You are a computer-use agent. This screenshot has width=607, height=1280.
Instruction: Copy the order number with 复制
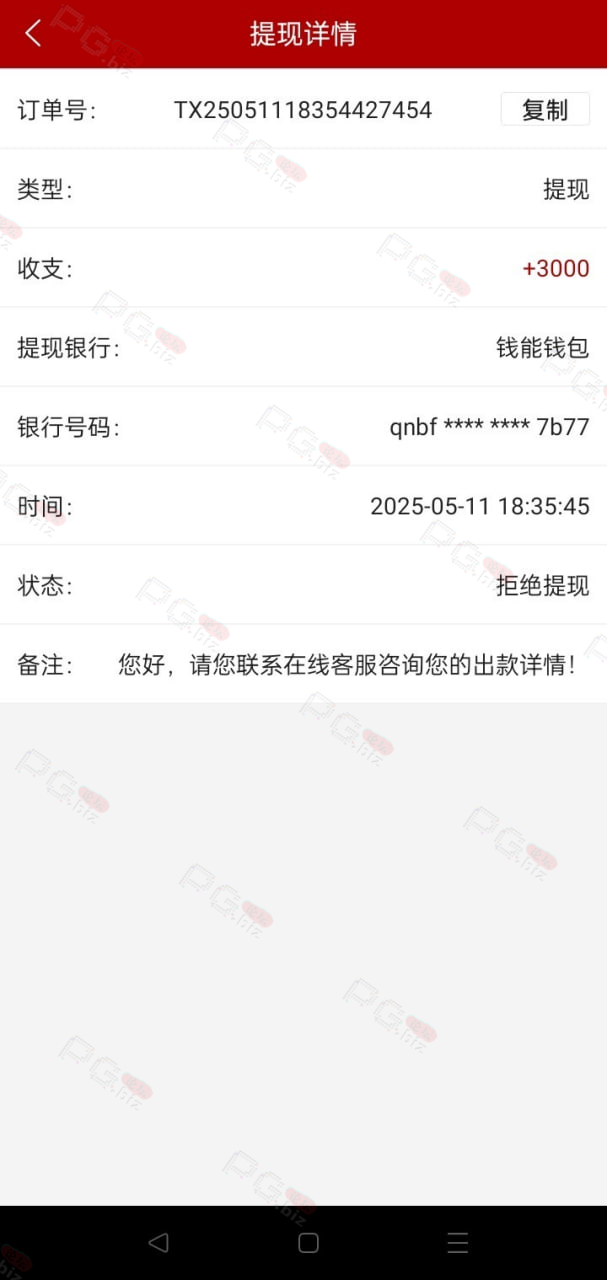[x=545, y=110]
